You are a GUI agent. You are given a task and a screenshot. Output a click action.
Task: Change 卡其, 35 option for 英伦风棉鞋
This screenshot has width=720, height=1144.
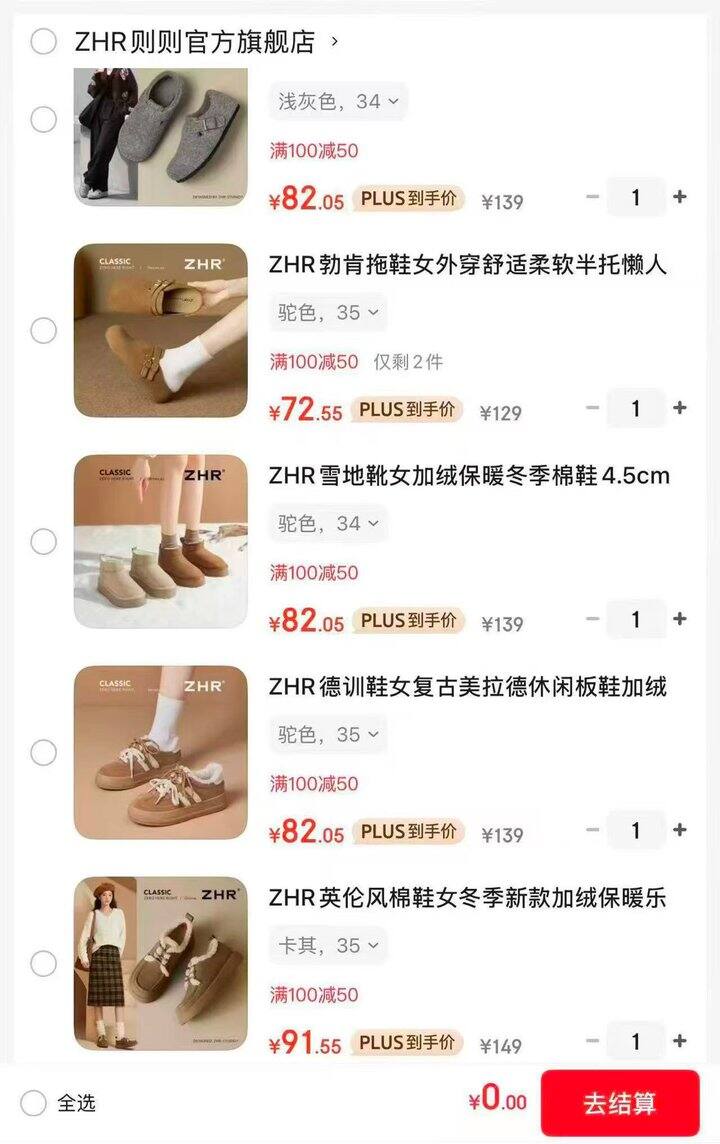point(327,945)
